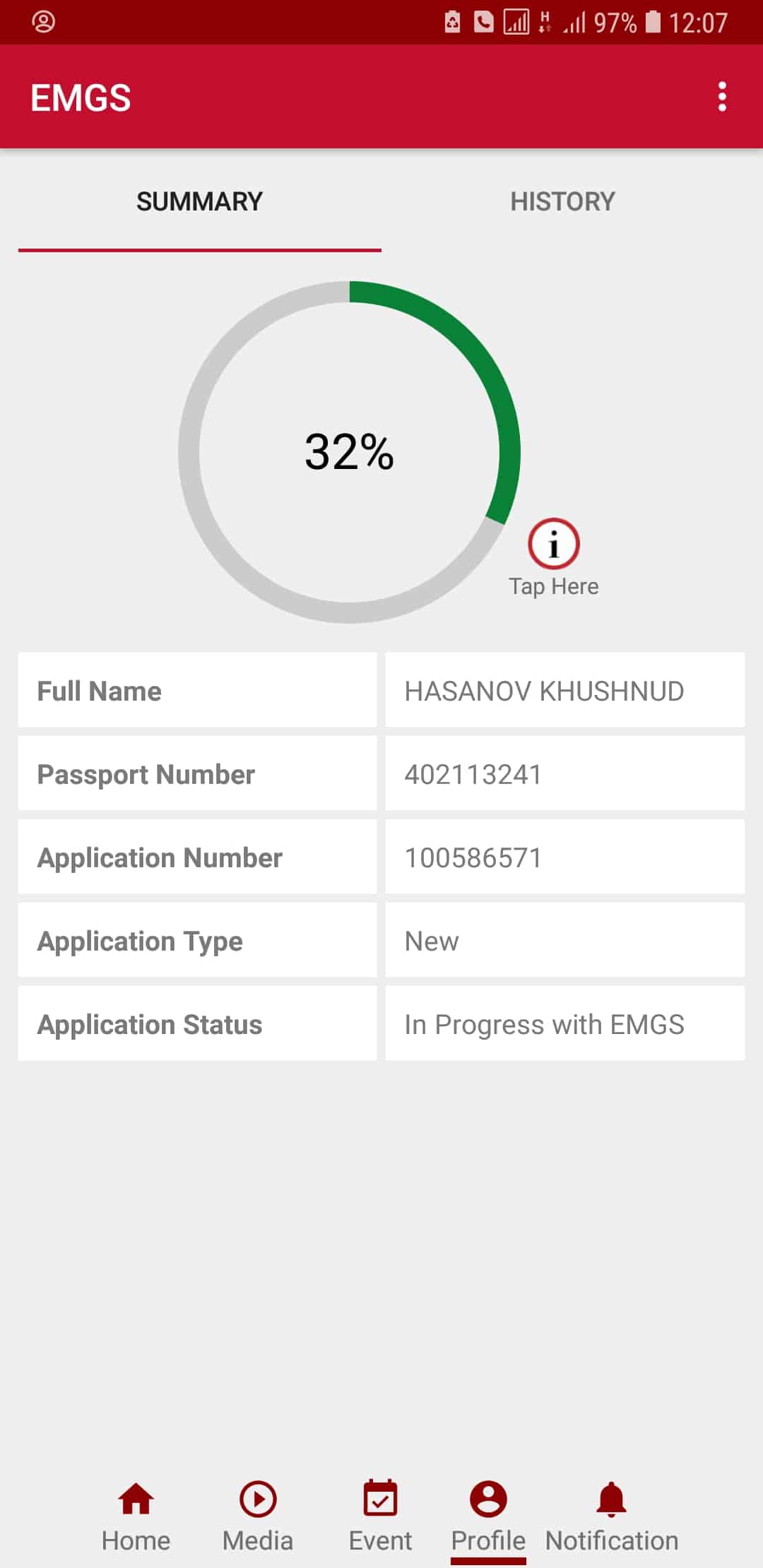Open the Media section
Image resolution: width=763 pixels, height=1568 pixels.
coord(258,1516)
